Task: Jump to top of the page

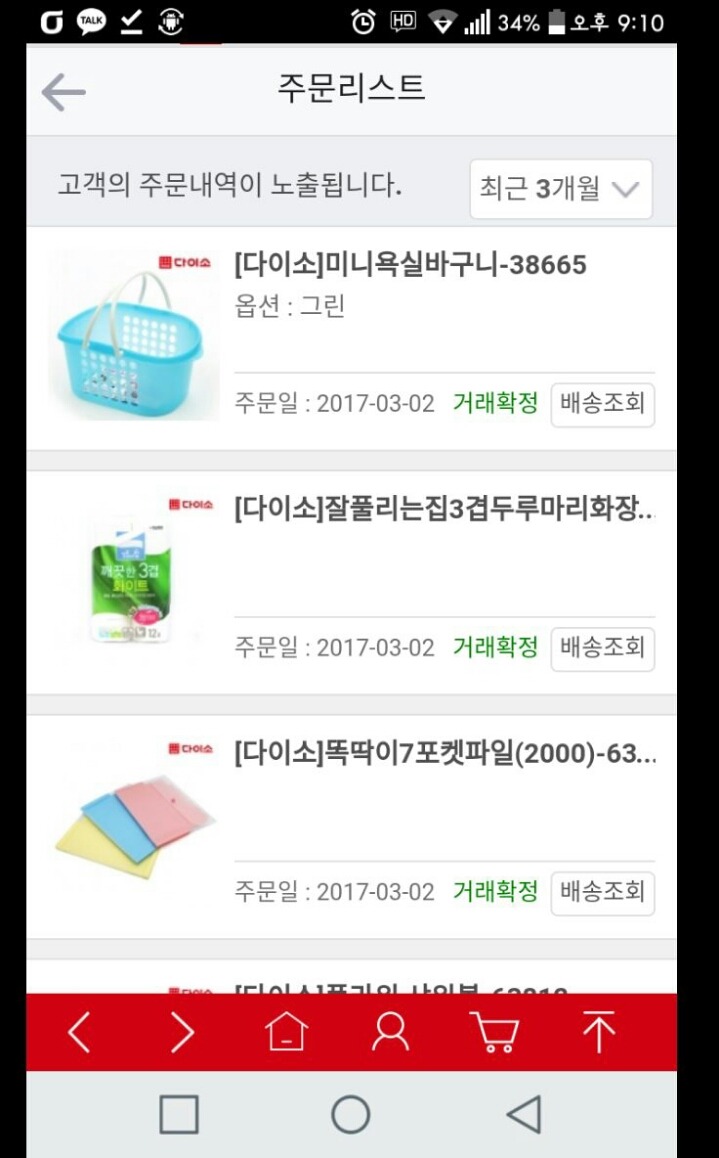Action: point(599,1032)
